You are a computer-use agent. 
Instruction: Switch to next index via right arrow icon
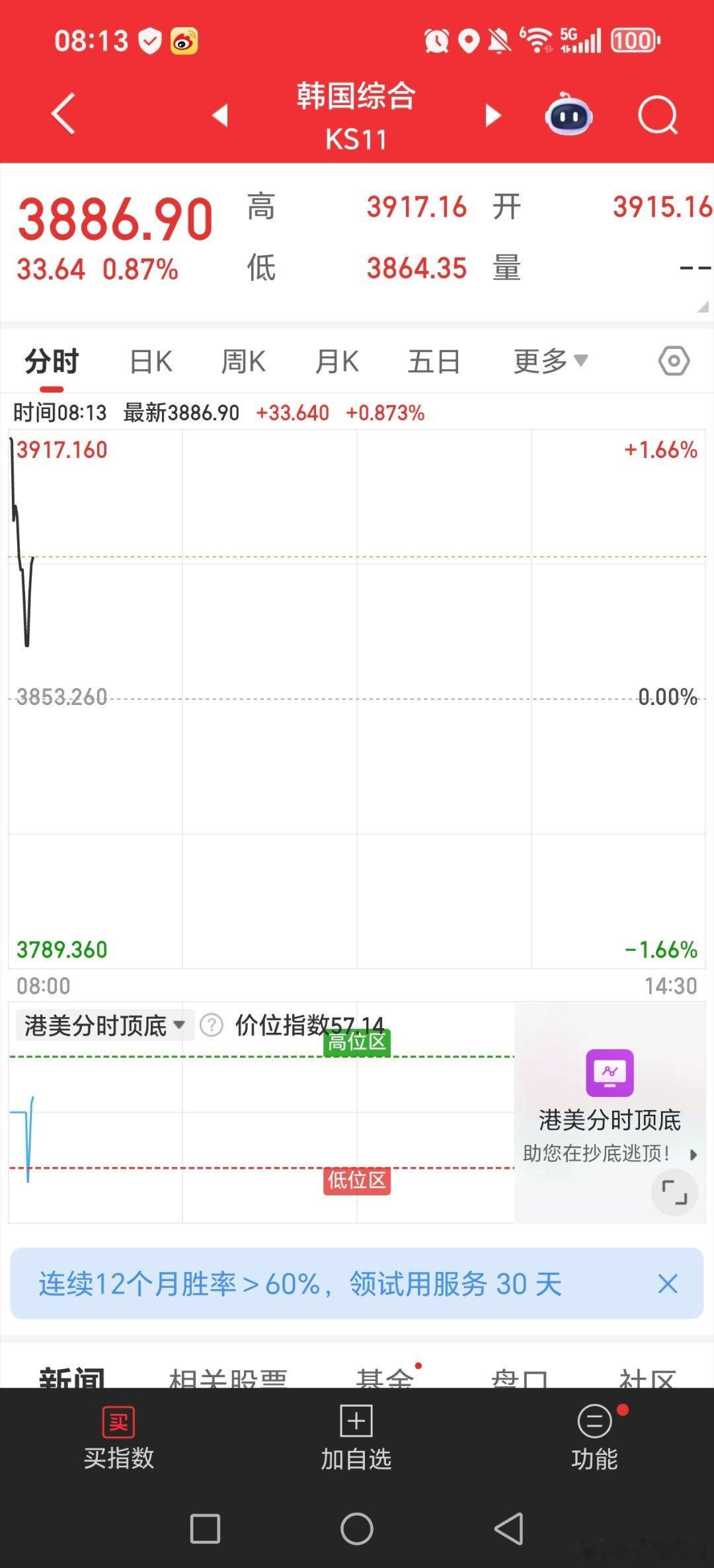493,115
